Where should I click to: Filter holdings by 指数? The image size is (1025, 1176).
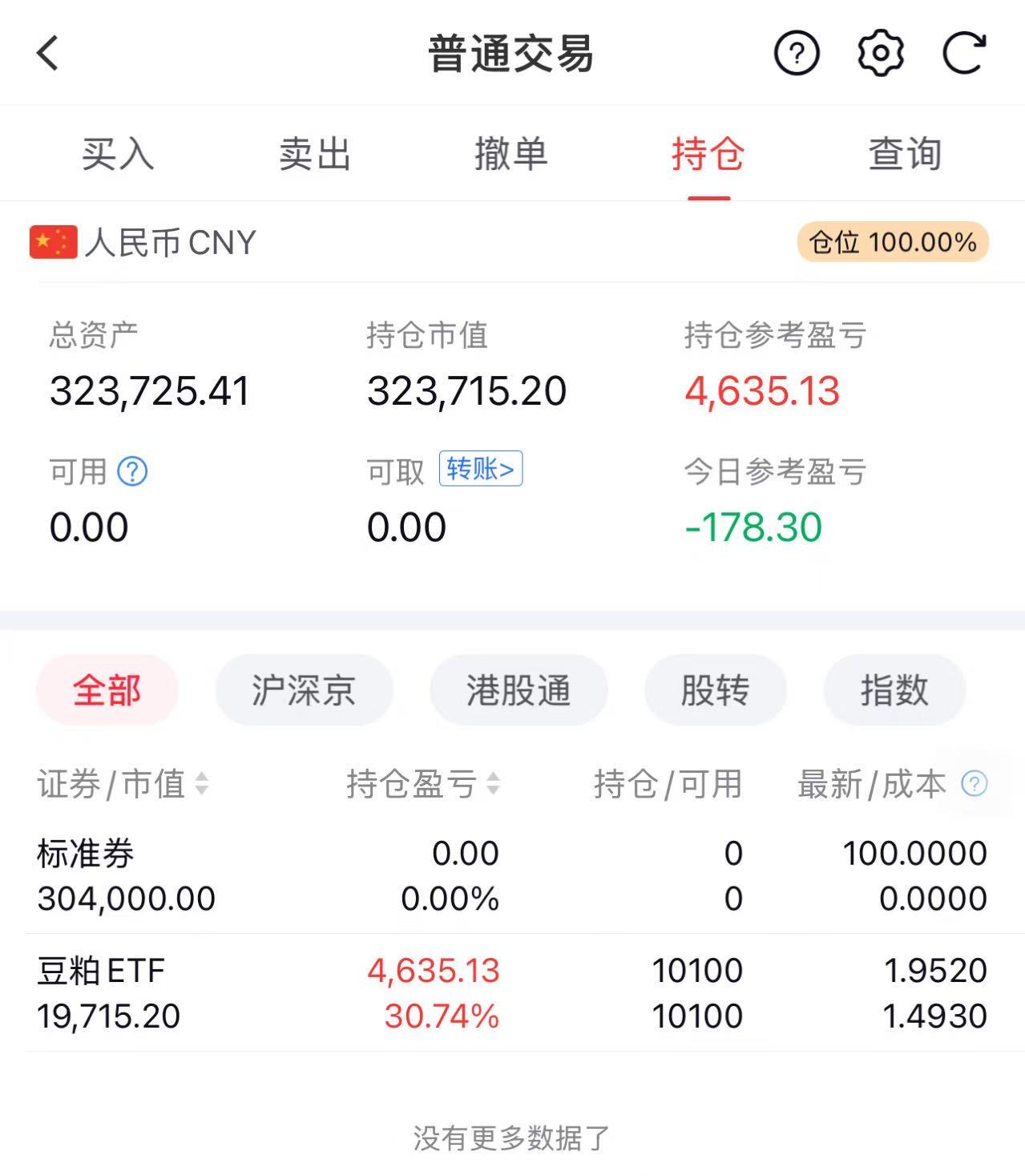point(894,690)
